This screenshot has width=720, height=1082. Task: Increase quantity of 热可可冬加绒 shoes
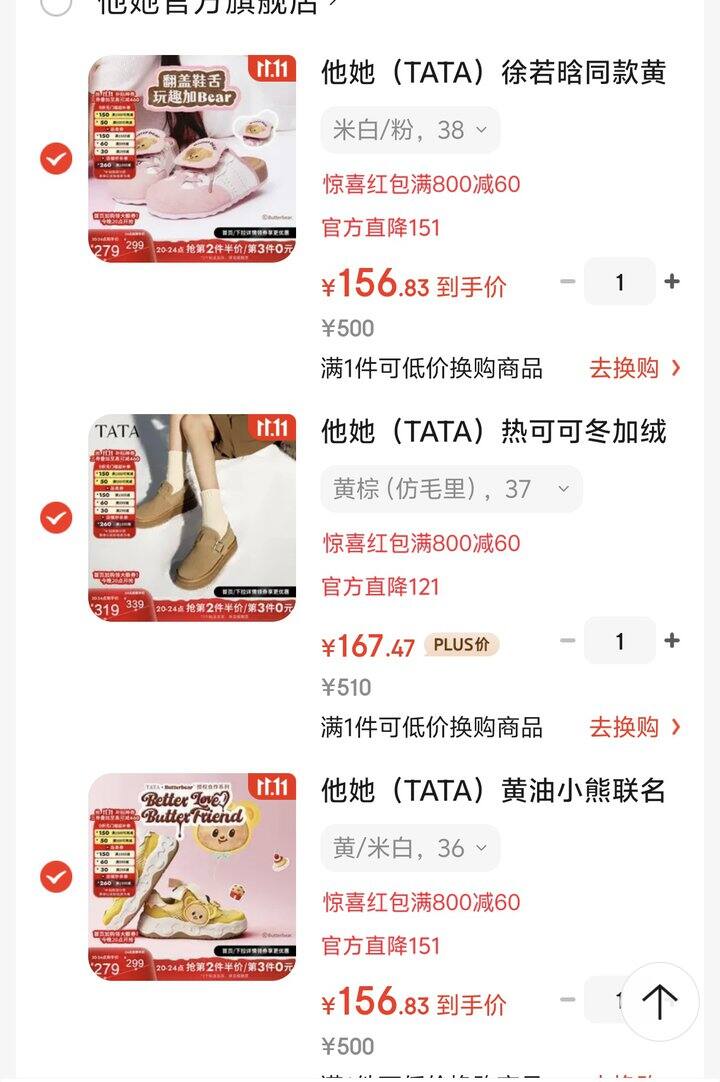coord(672,641)
